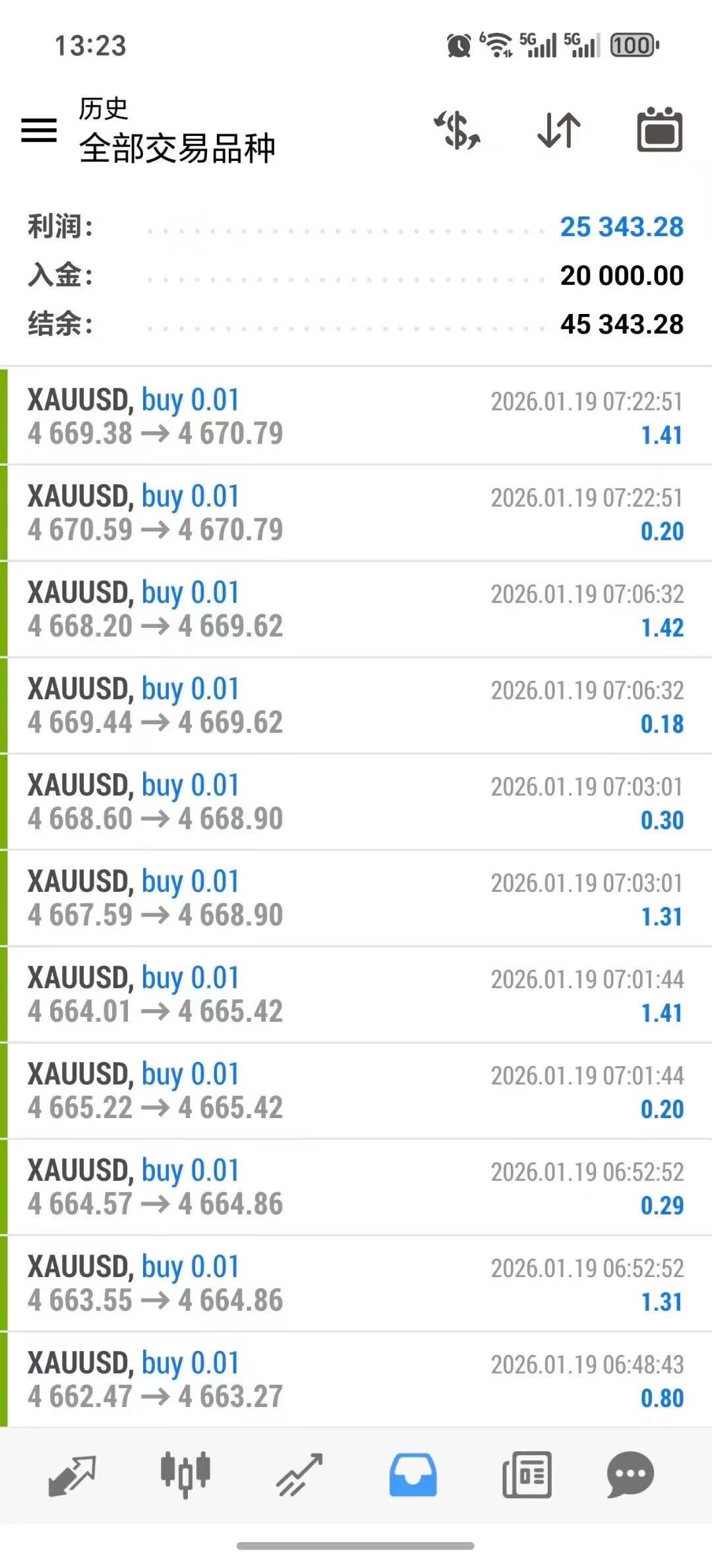Expand the XAUUSD trade opened at 4 668.60
This screenshot has width=712, height=1568.
pyautogui.click(x=356, y=801)
